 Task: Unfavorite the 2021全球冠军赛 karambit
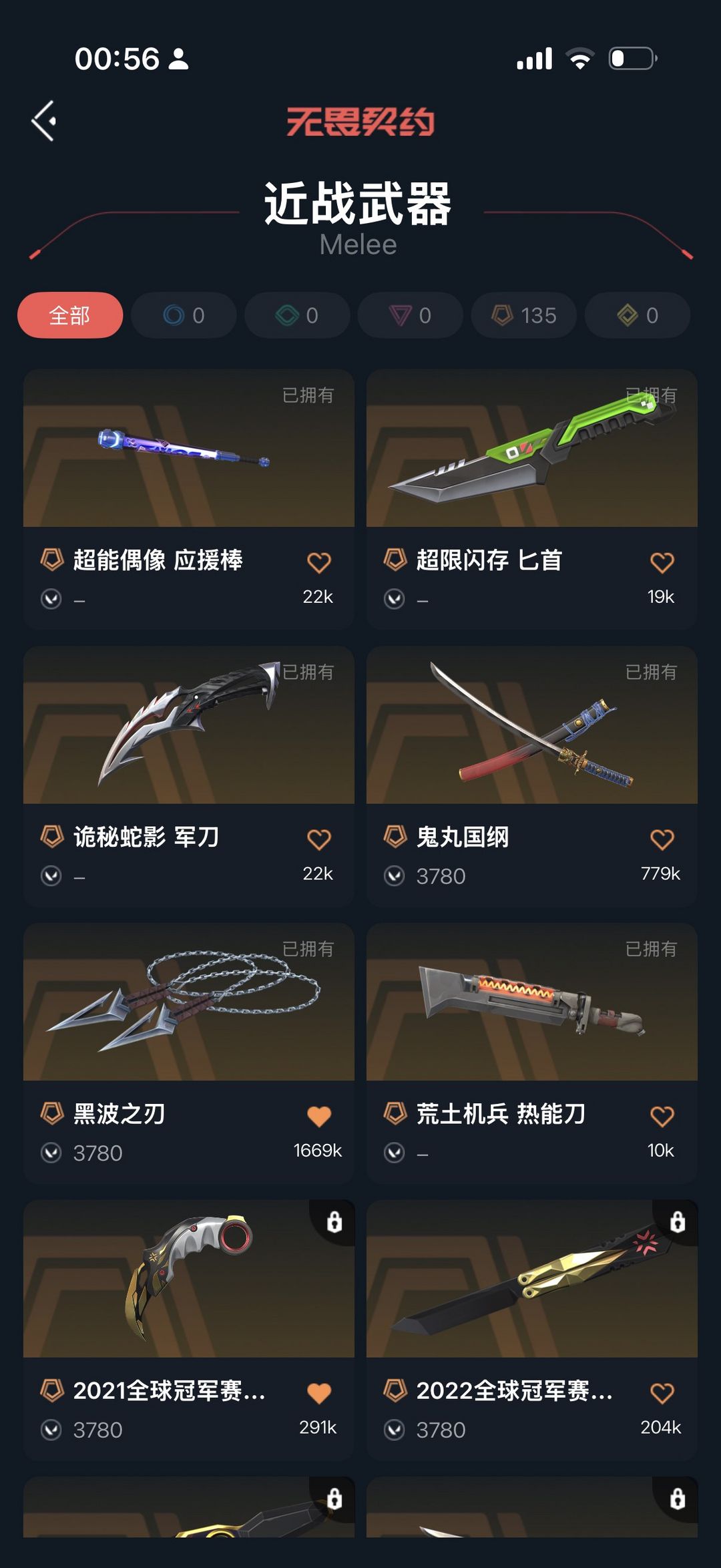click(318, 1392)
